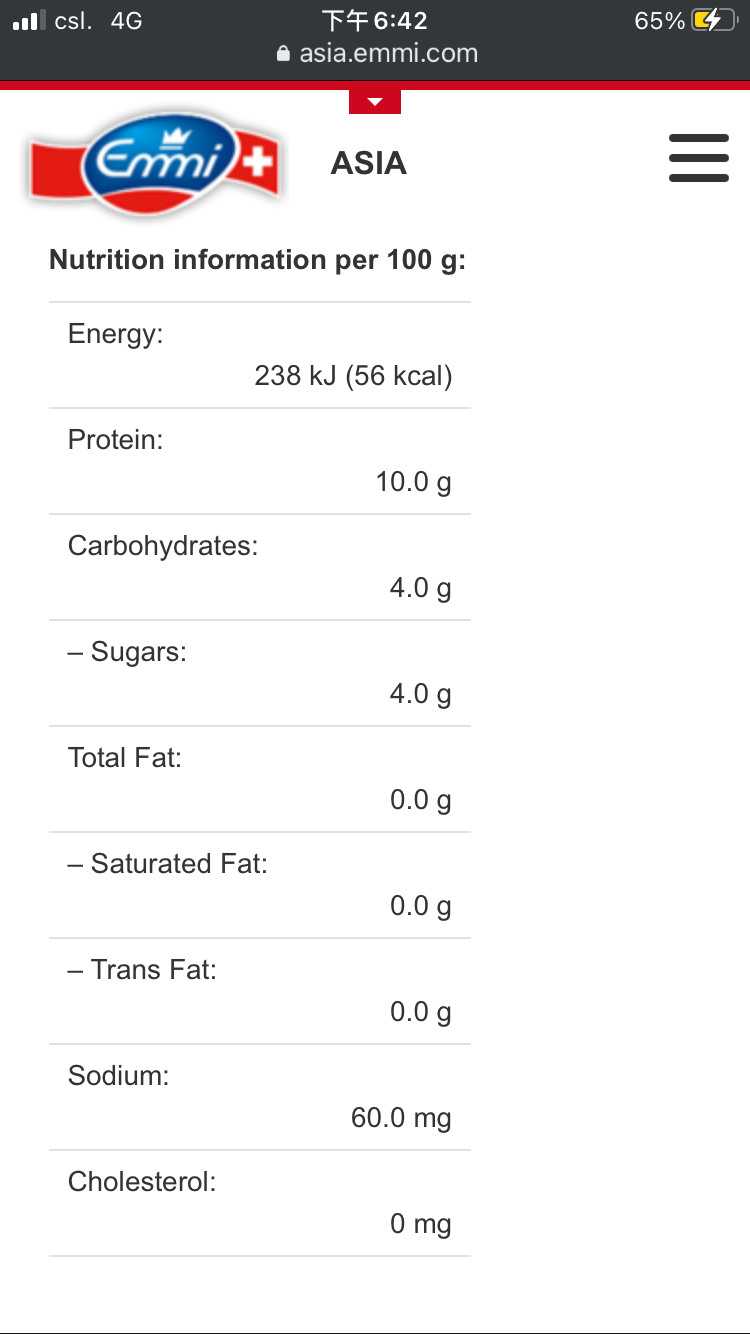Tap the Emmi logo to go home
The image size is (750, 1334).
(x=153, y=164)
